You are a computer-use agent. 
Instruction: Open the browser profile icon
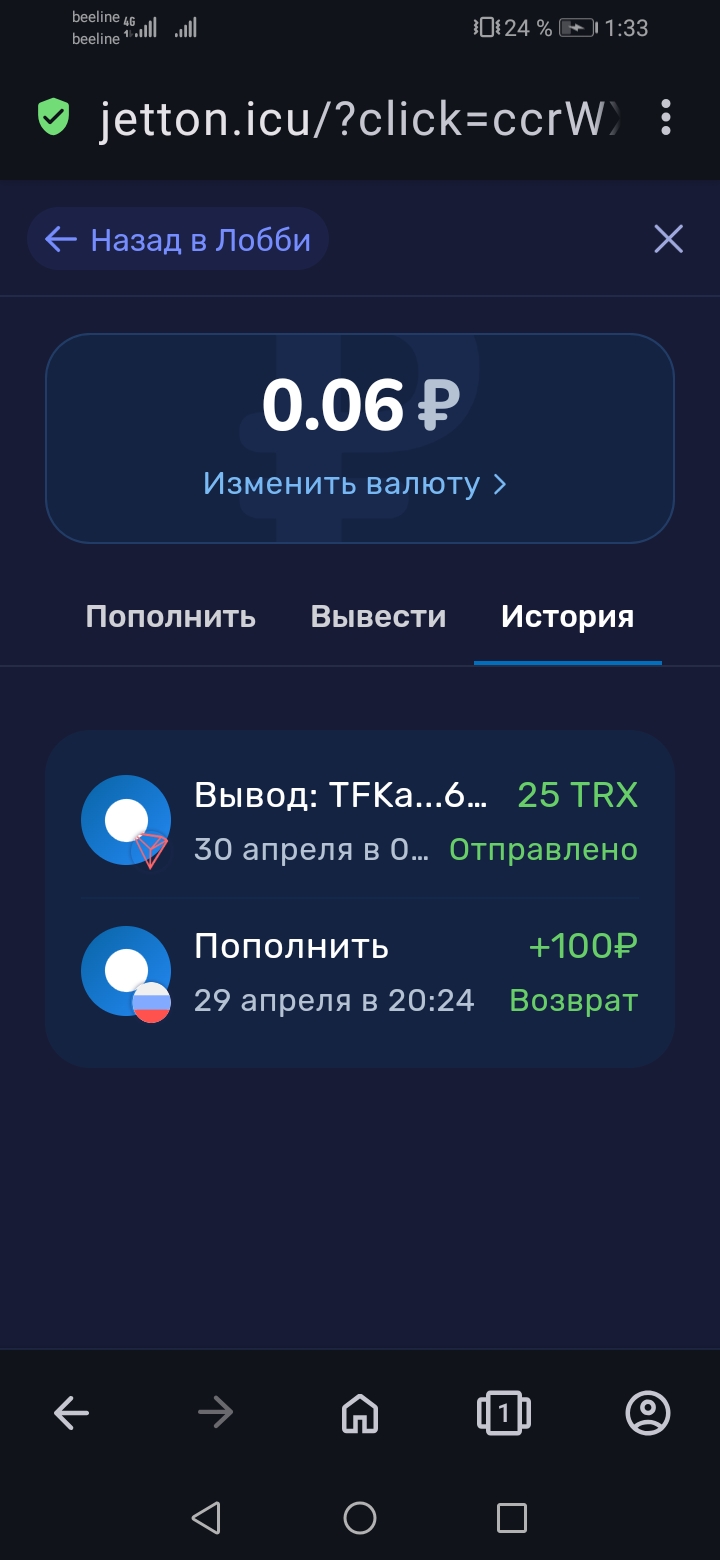[x=648, y=1413]
